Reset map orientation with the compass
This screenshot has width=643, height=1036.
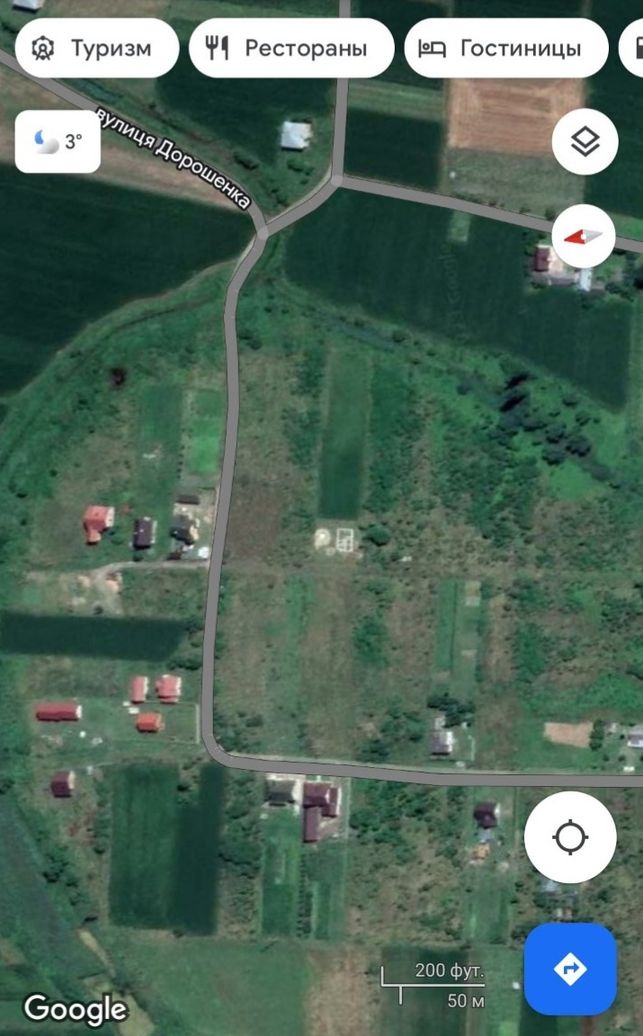click(x=584, y=236)
